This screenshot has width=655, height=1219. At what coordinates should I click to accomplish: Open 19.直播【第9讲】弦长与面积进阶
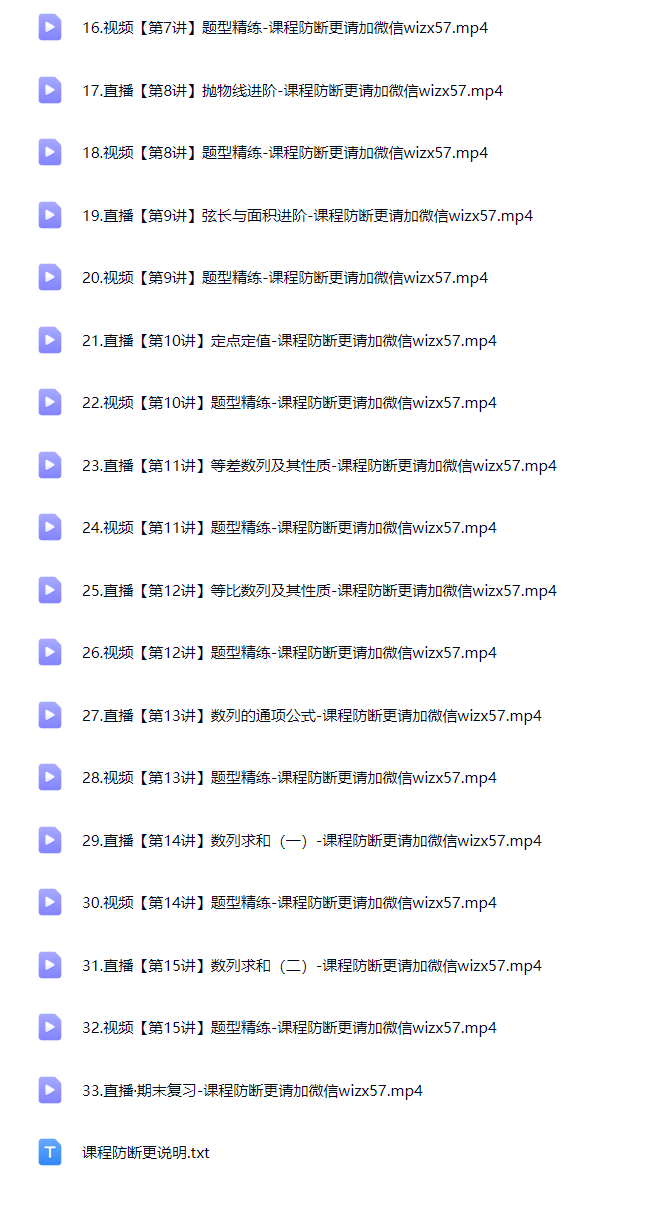pyautogui.click(x=307, y=216)
